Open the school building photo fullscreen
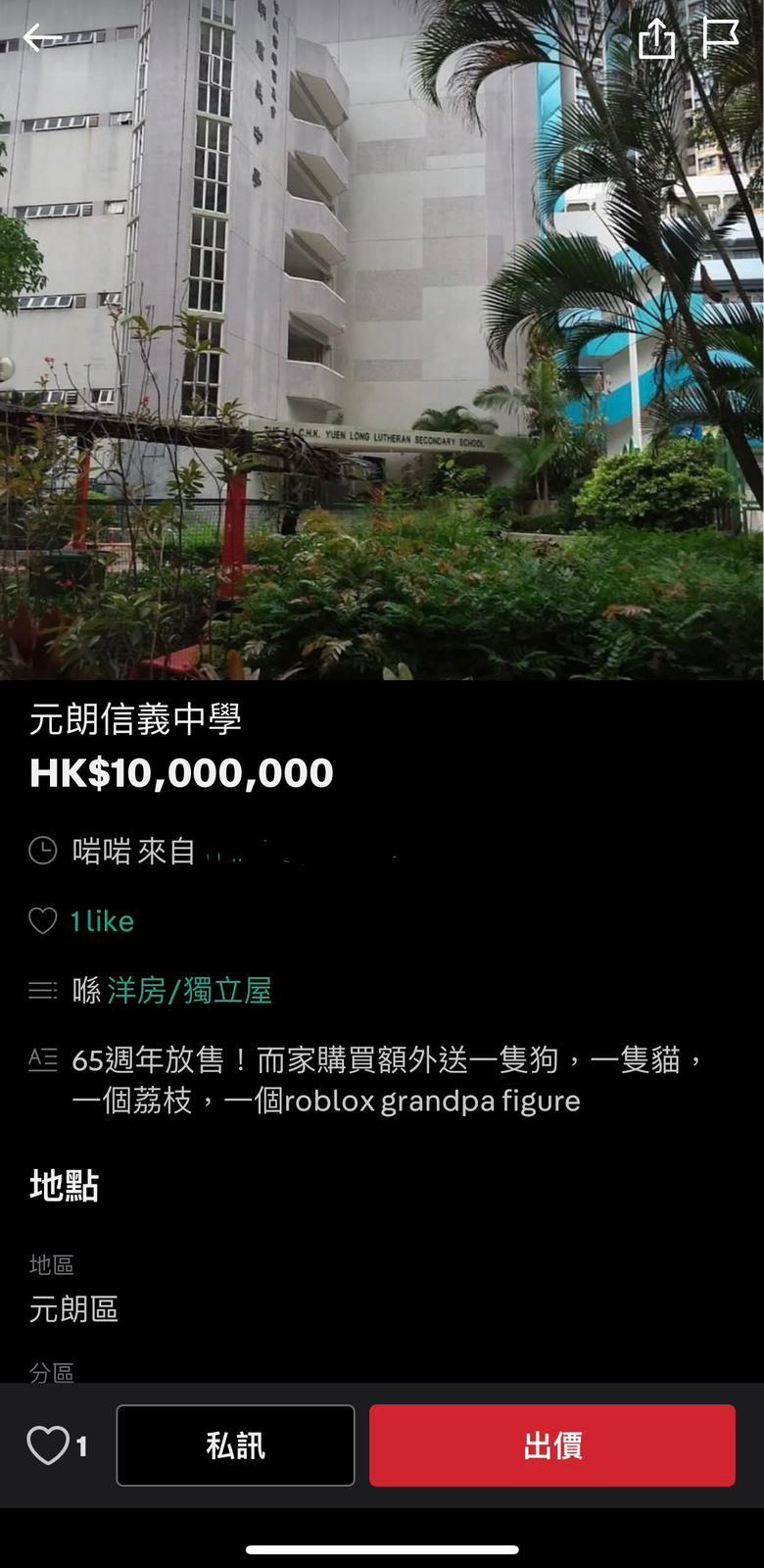 click(382, 343)
